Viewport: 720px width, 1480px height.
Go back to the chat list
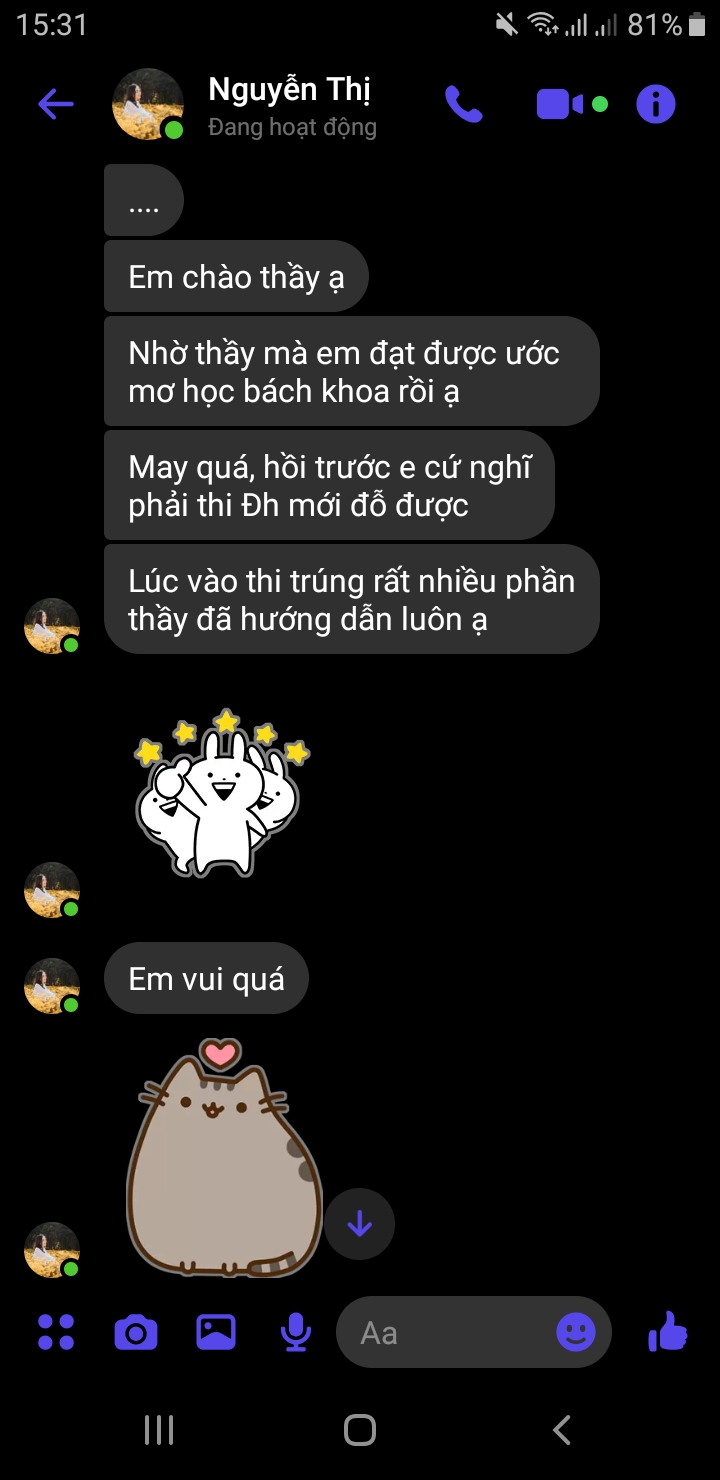pos(56,104)
